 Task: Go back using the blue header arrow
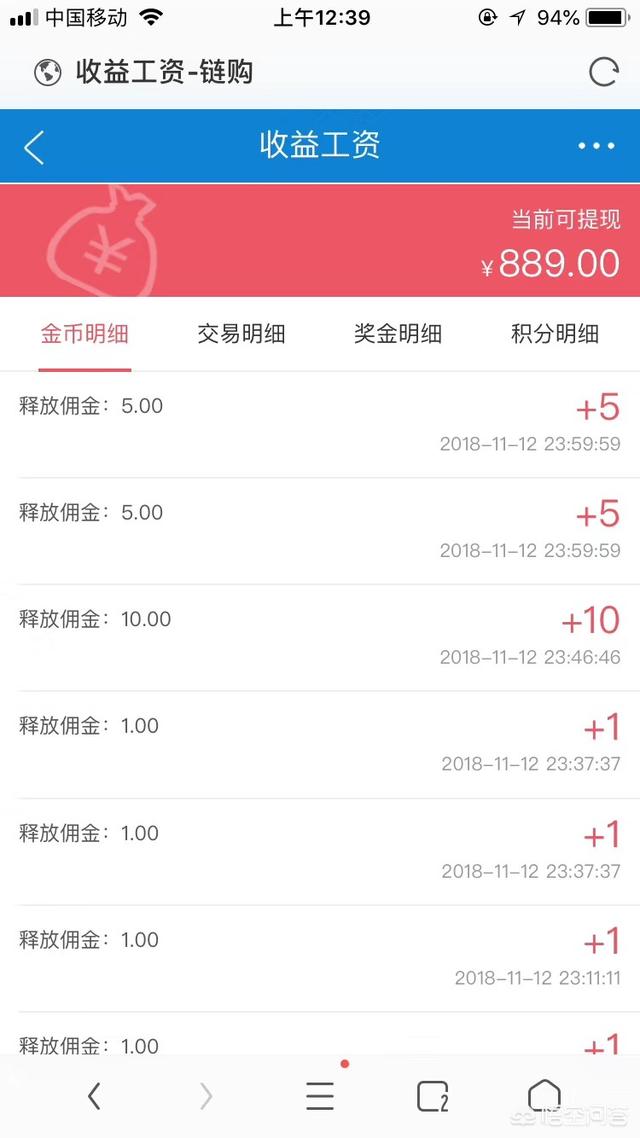34,147
